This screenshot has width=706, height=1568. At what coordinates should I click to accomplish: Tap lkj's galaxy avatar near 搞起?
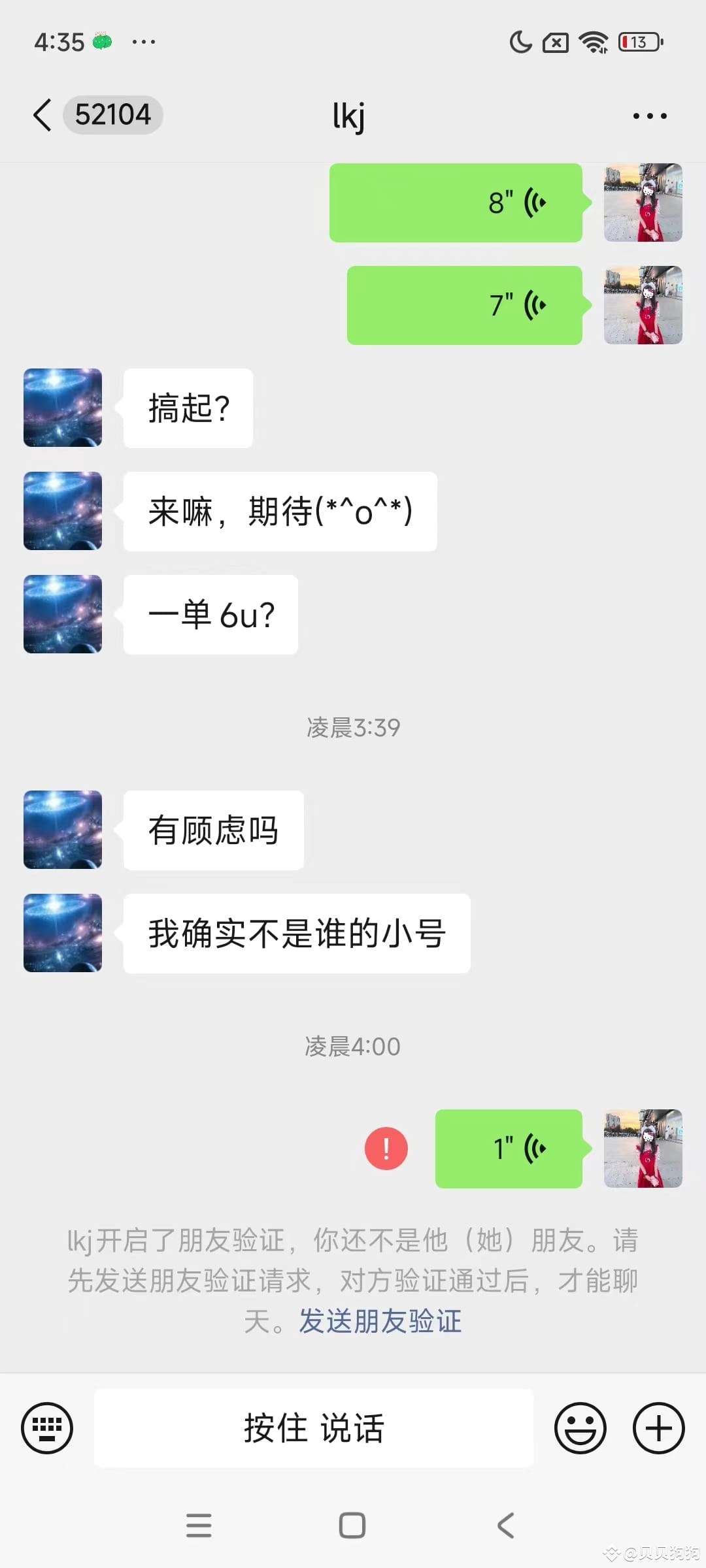[x=62, y=408]
